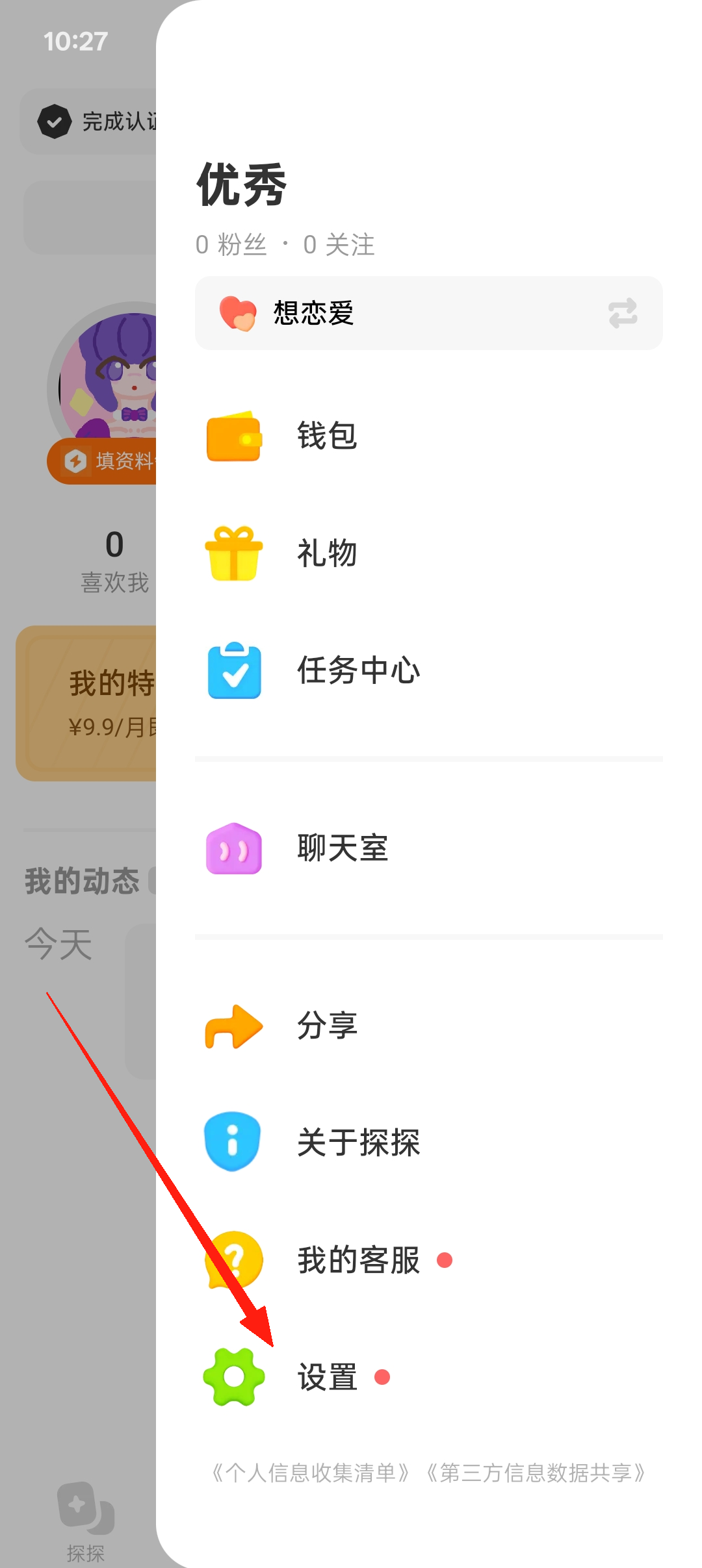Select the 礼物 gift icon
702x1568 pixels.
pyautogui.click(x=234, y=553)
